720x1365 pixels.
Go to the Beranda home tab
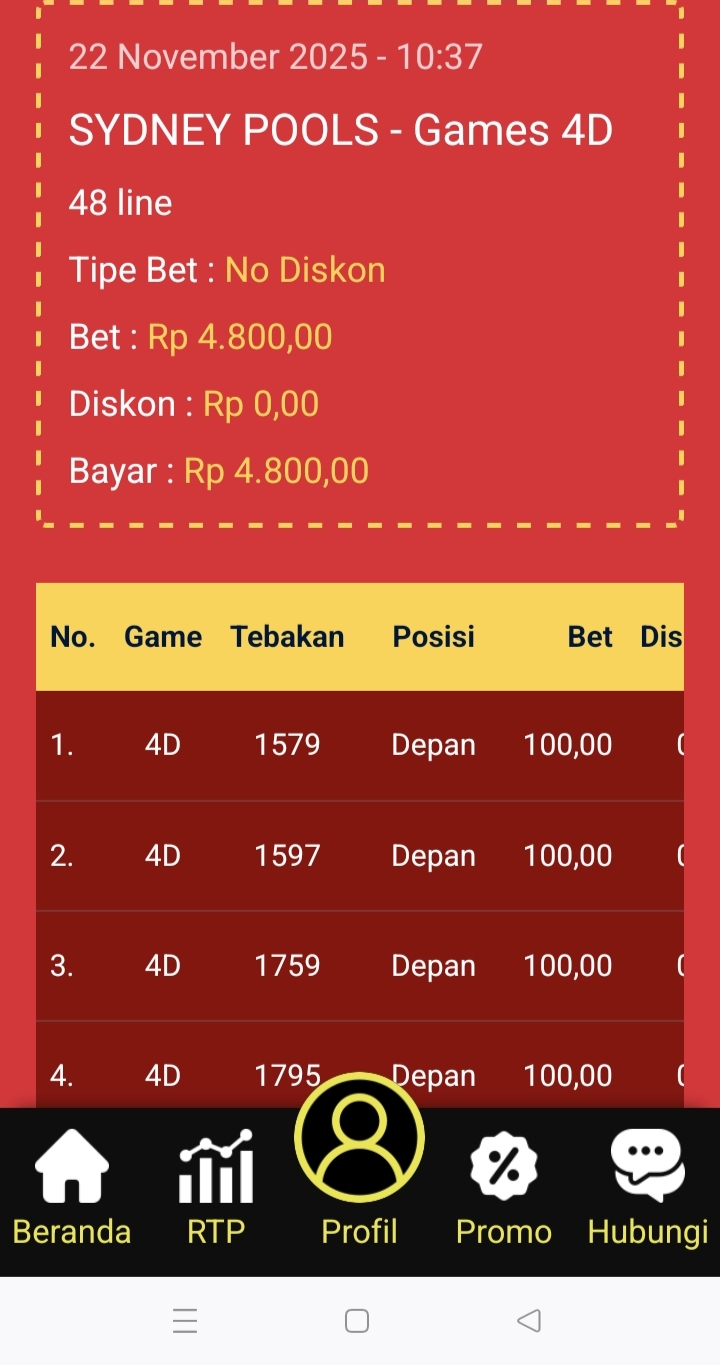(x=72, y=1188)
